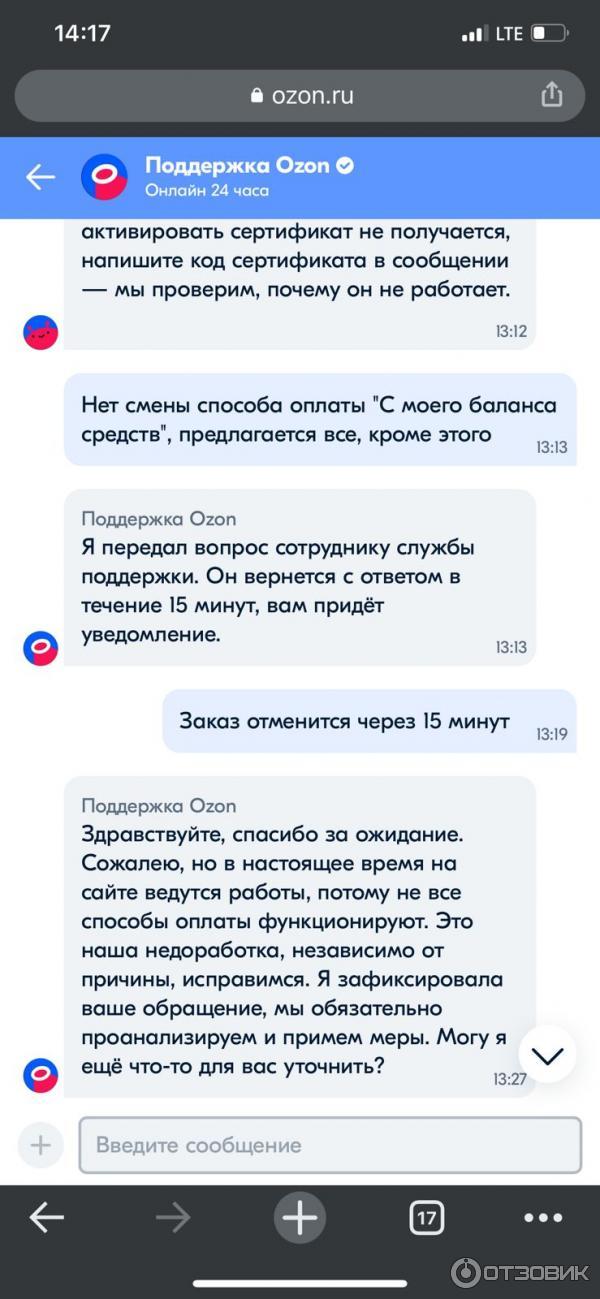This screenshot has height=1299, width=600.
Task: Share the page from the address bar
Action: click(x=552, y=95)
